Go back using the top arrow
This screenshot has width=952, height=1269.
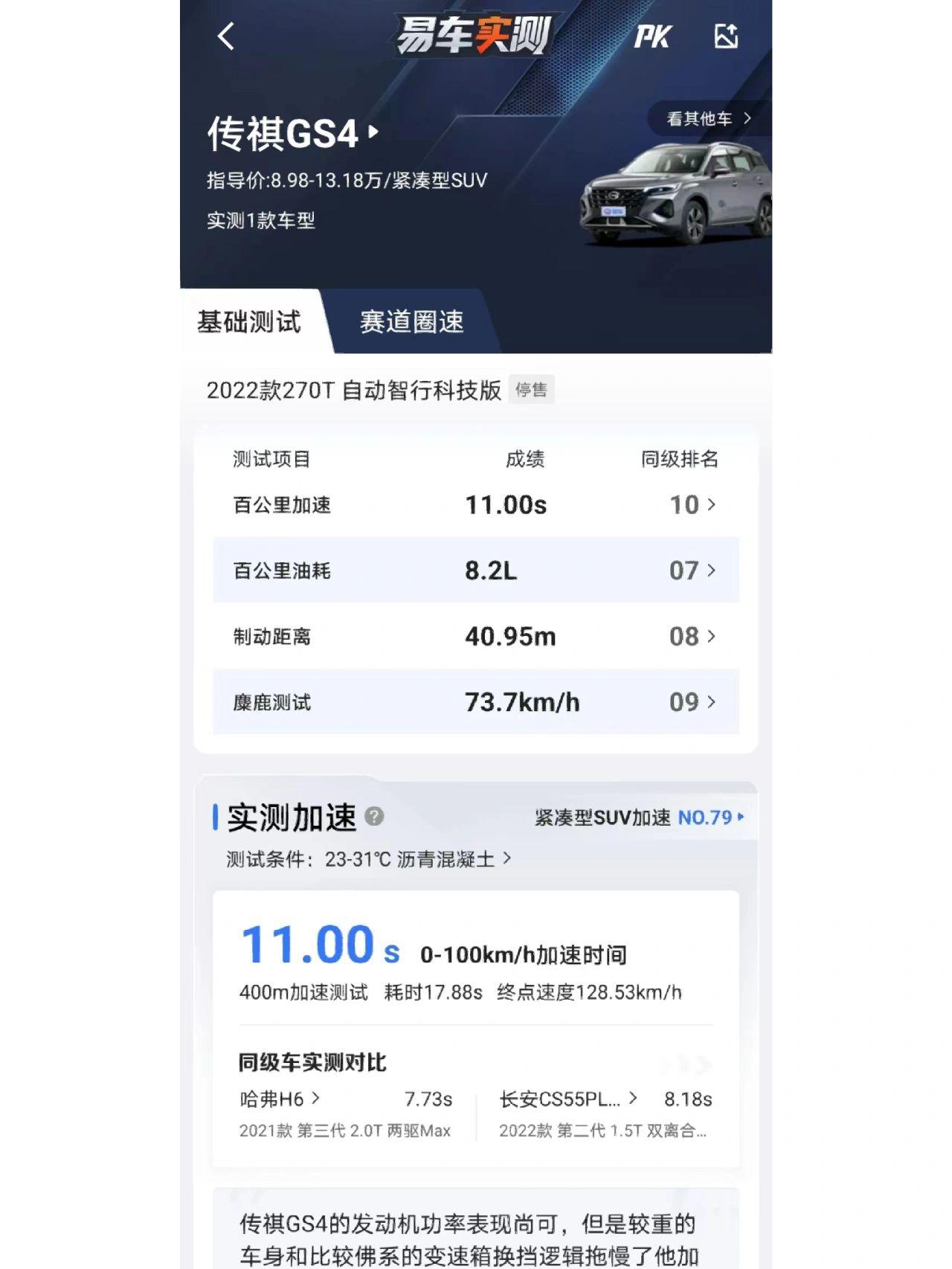pos(226,36)
